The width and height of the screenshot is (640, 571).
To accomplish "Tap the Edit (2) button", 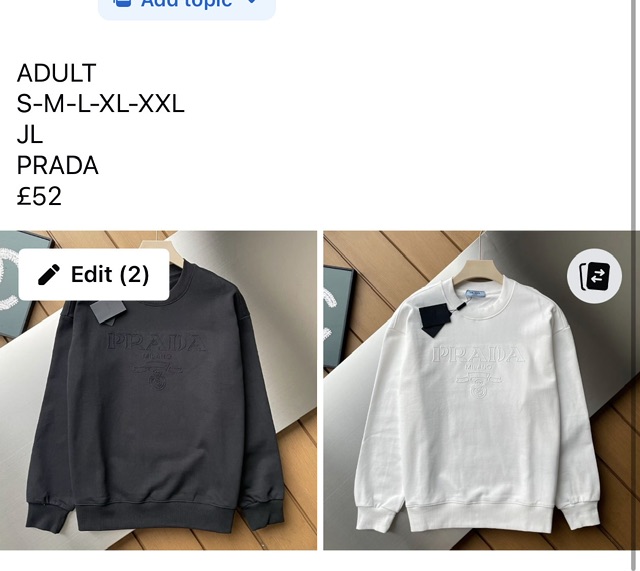I will (x=93, y=275).
